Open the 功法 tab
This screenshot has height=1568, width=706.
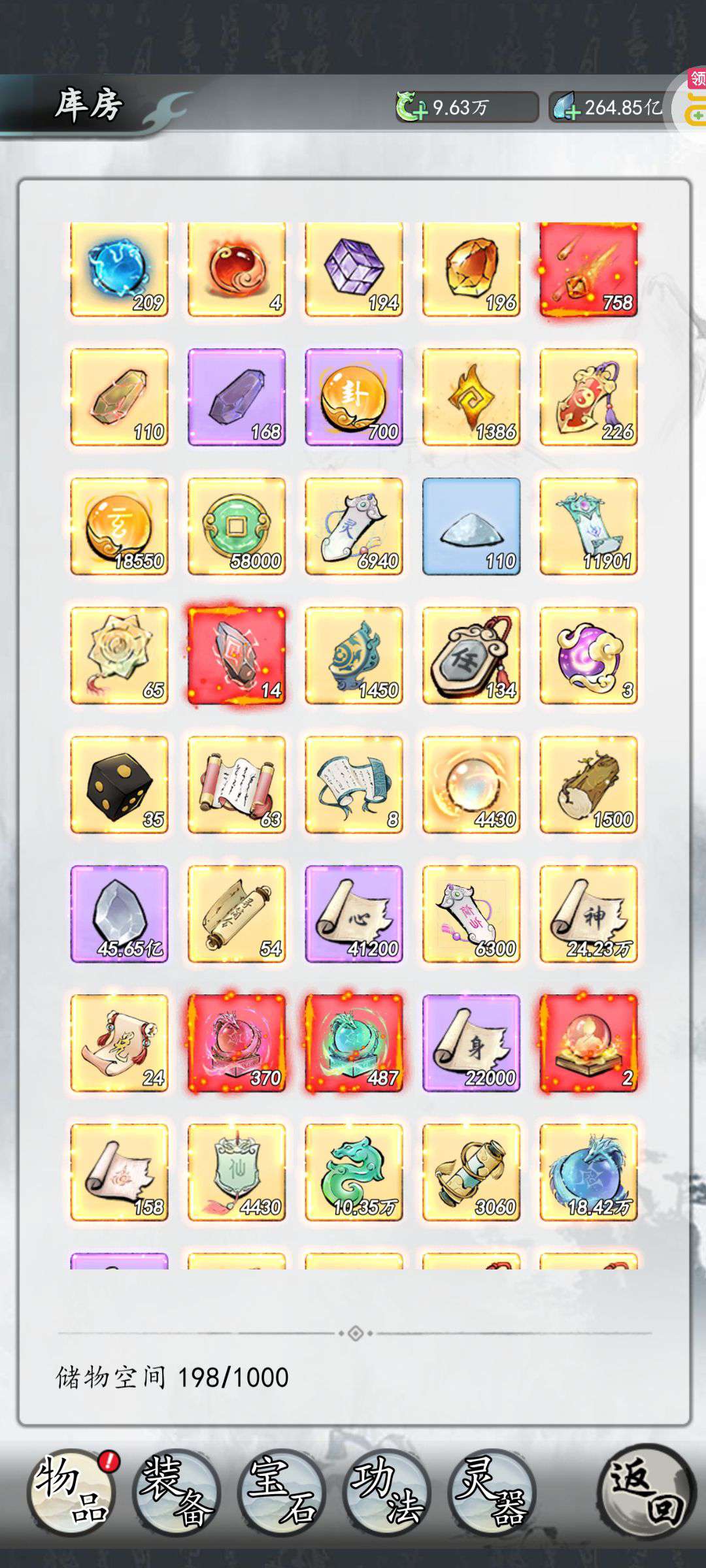[387, 1493]
